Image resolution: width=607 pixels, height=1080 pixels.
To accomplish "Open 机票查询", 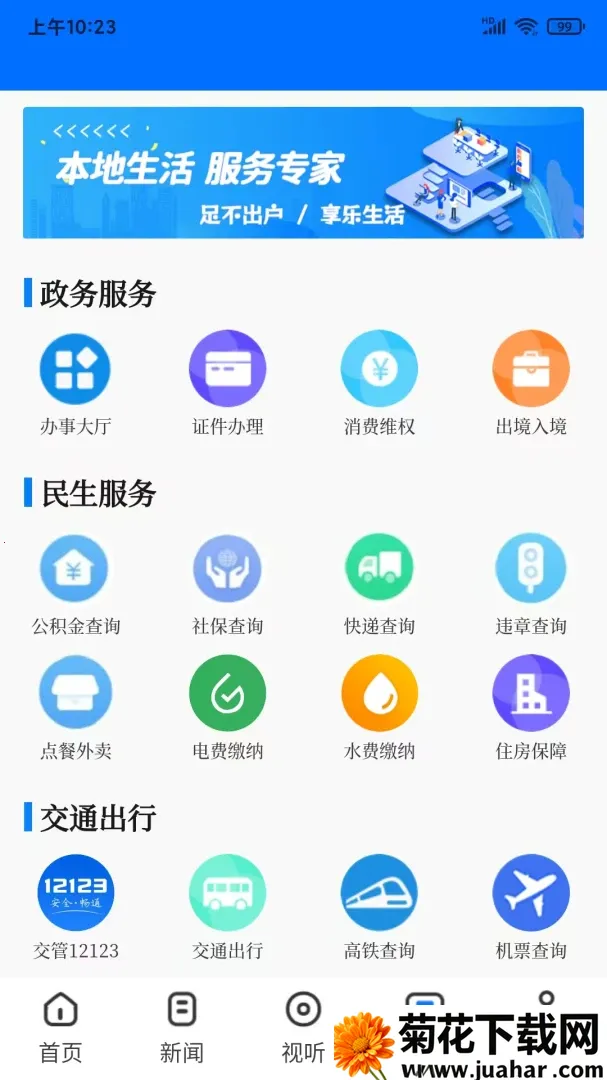I will click(531, 908).
